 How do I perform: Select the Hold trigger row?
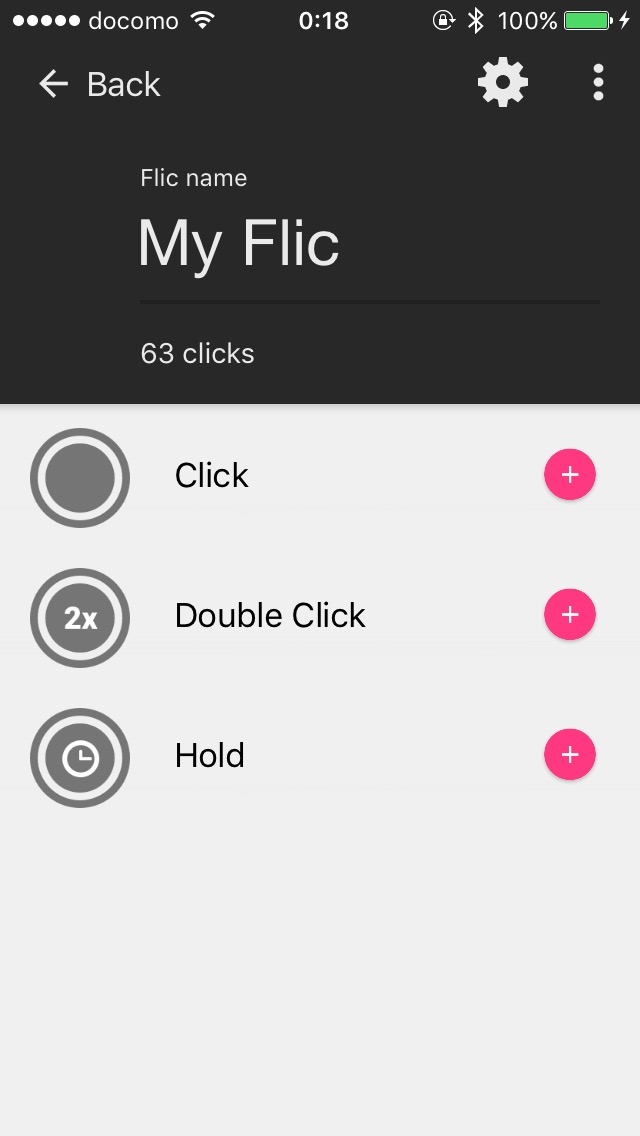320,757
